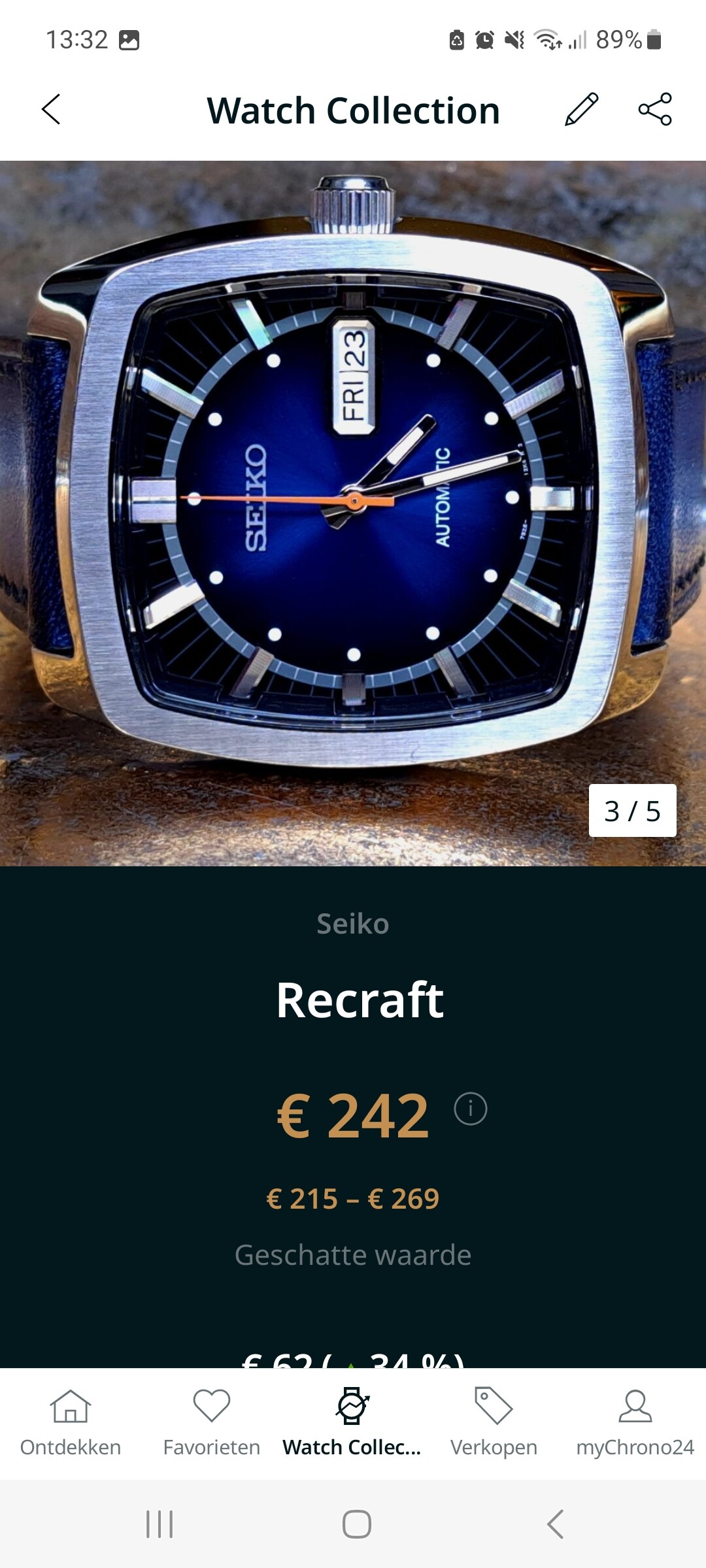This screenshot has height=1568, width=706.
Task: Open the Seiko watch photo
Action: (353, 514)
